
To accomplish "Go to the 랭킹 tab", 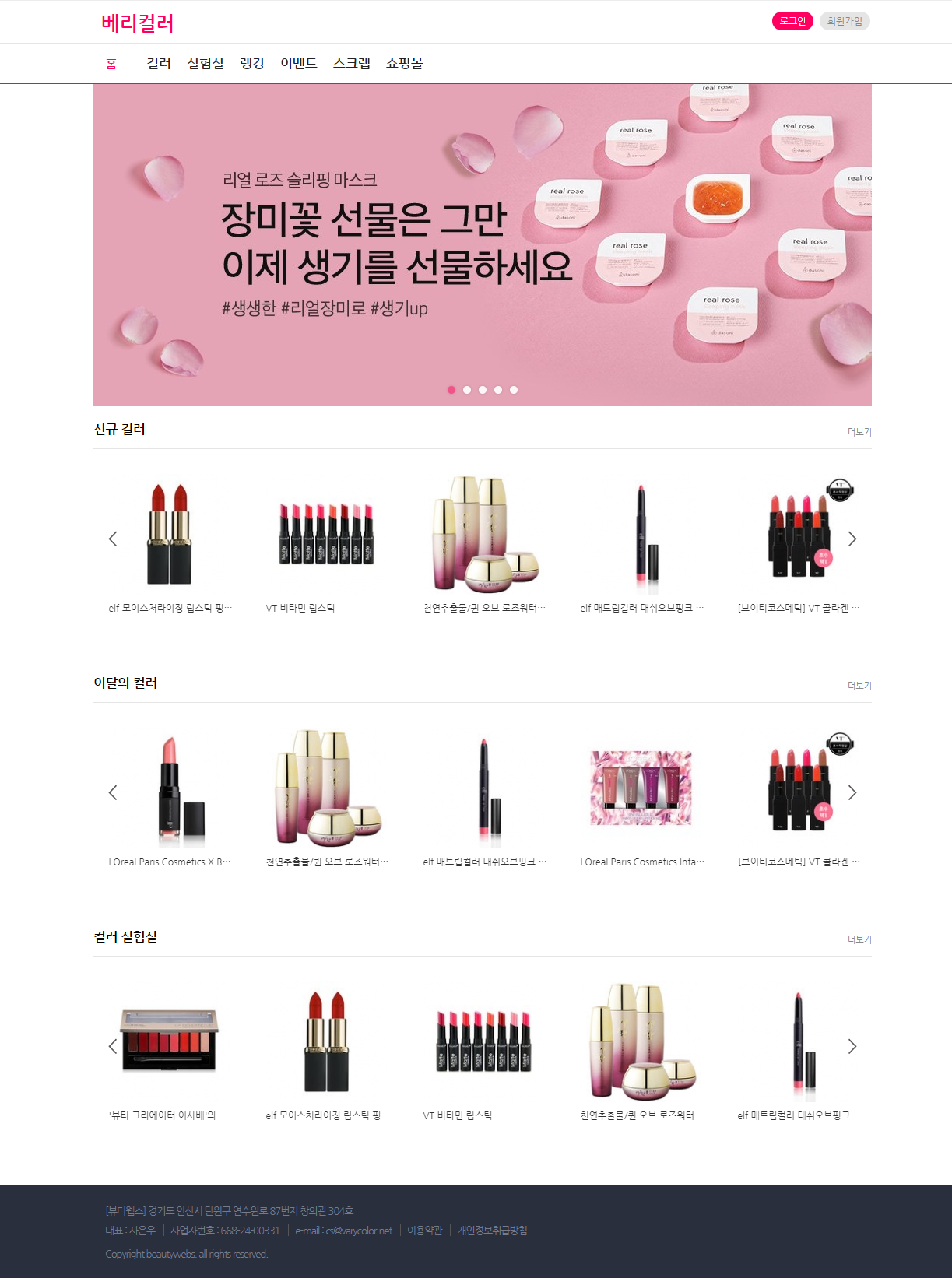I will pyautogui.click(x=252, y=63).
